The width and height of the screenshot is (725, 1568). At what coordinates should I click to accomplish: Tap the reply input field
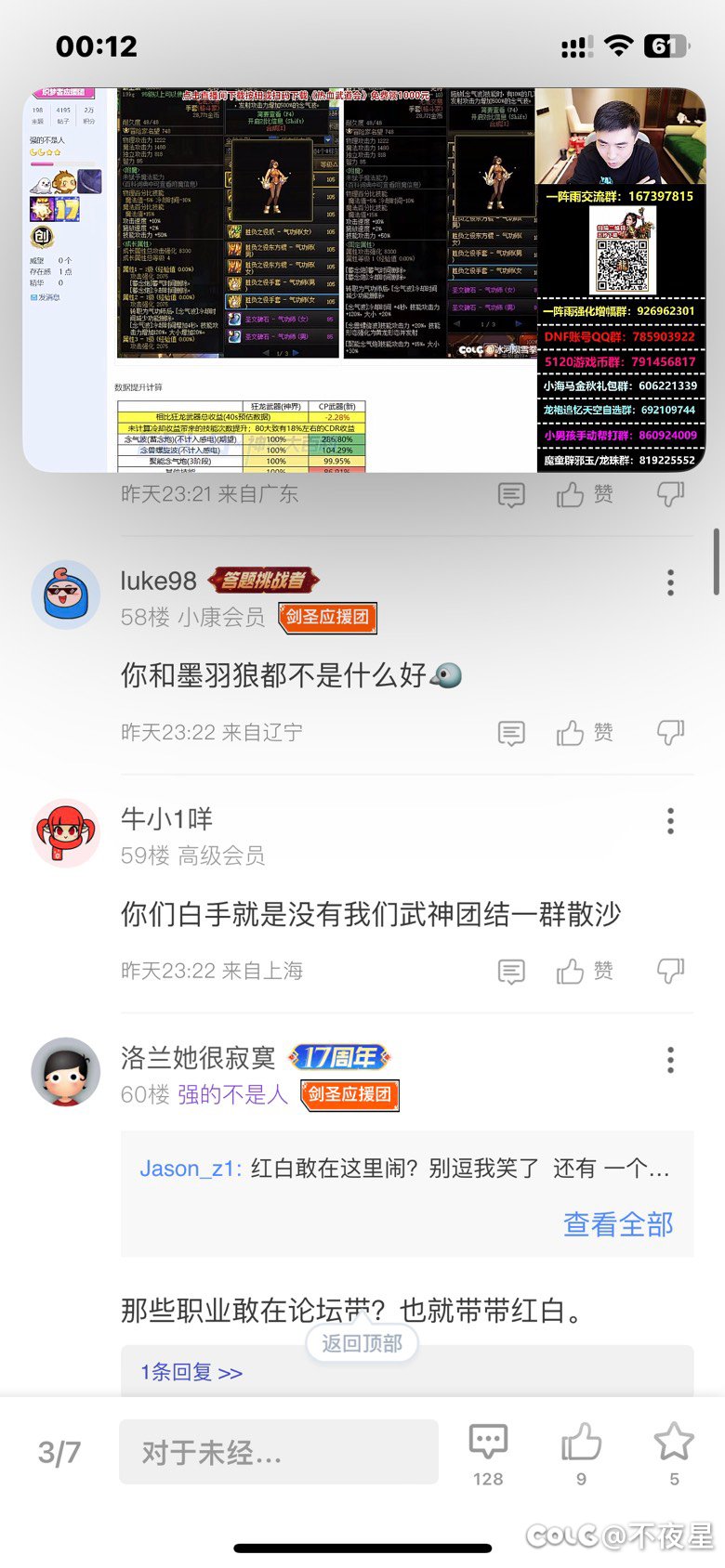(x=279, y=1452)
